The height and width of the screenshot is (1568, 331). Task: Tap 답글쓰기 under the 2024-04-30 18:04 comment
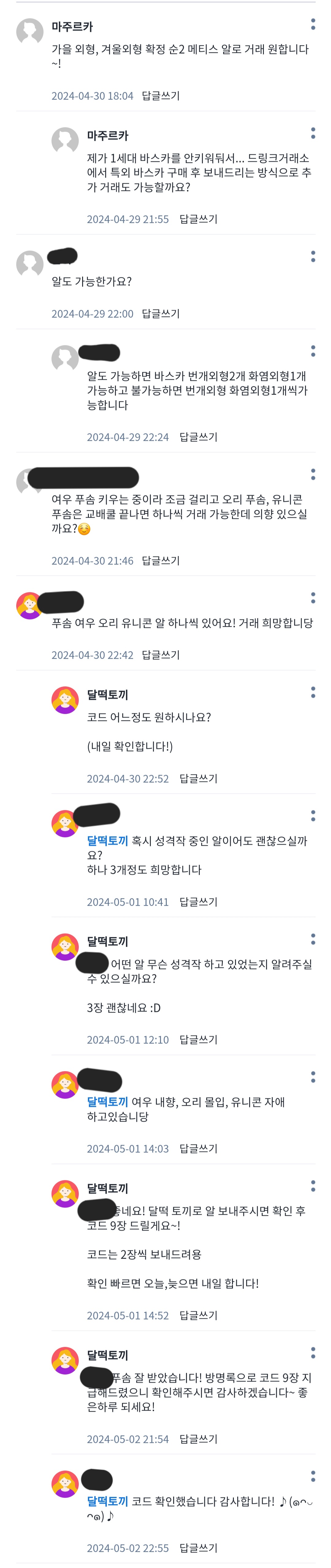[161, 95]
